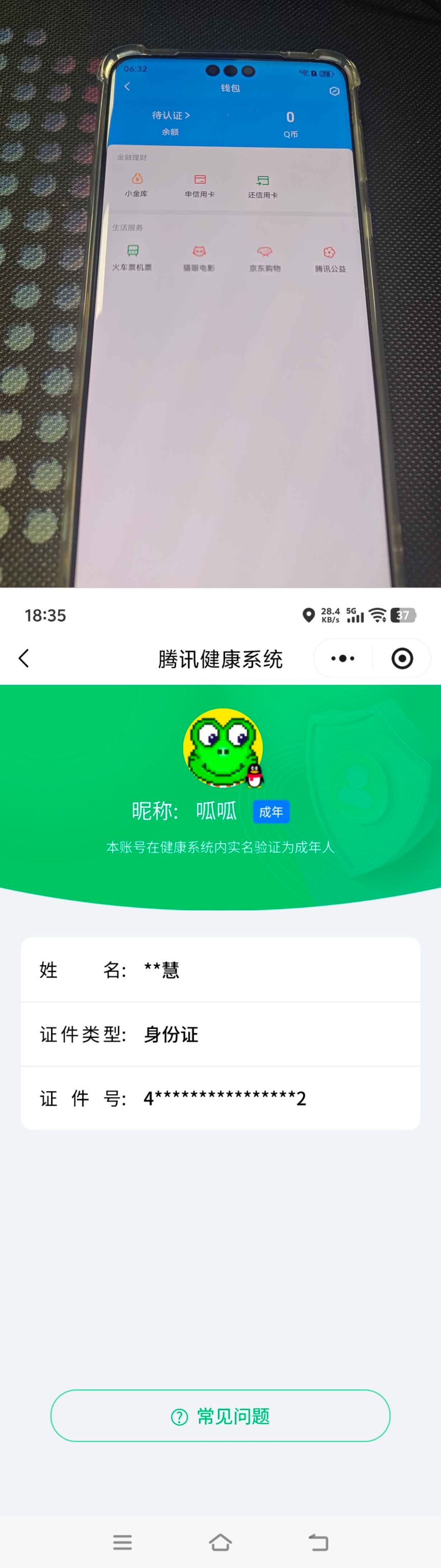Open the mini program more options menu

[x=342, y=658]
